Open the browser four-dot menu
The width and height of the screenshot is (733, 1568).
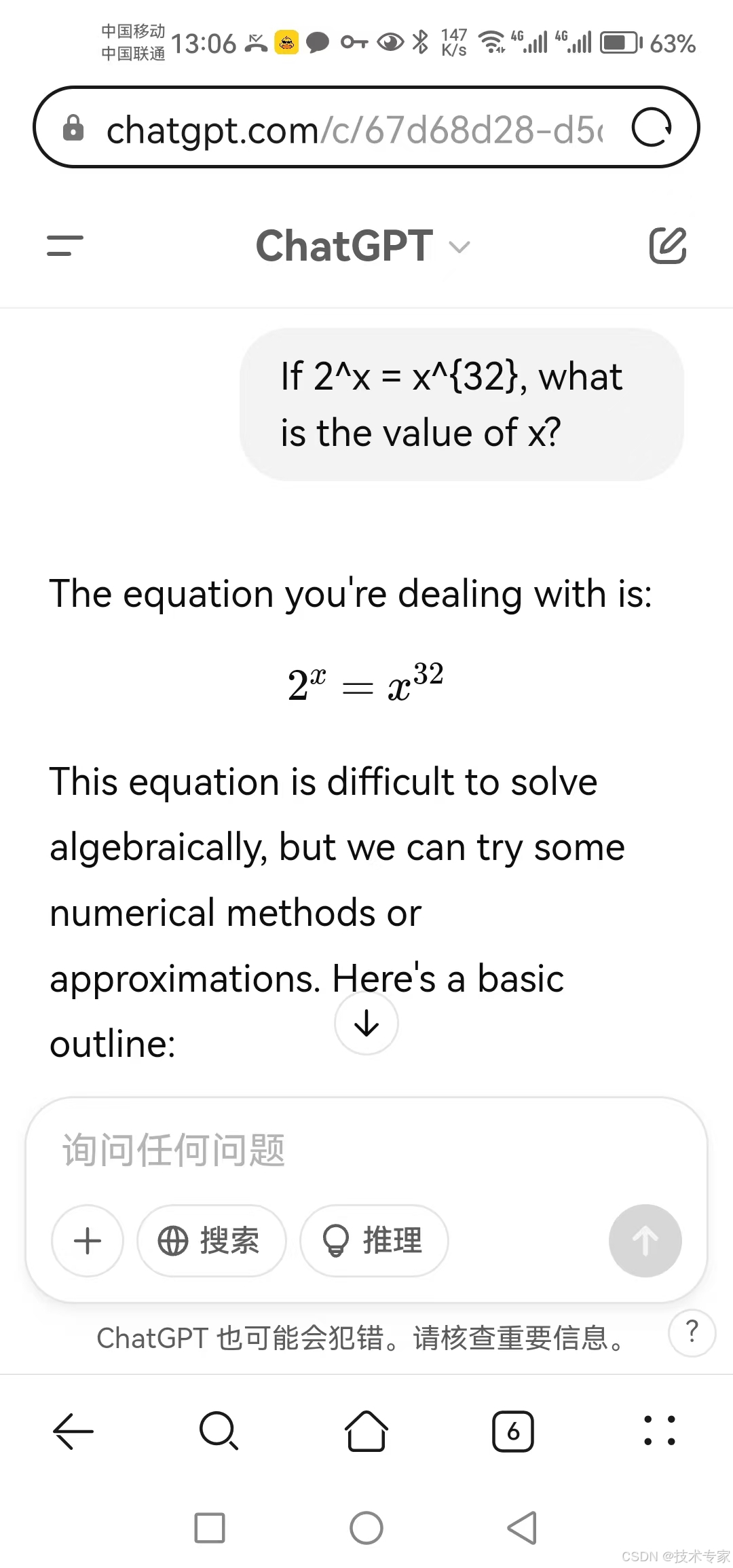659,1431
